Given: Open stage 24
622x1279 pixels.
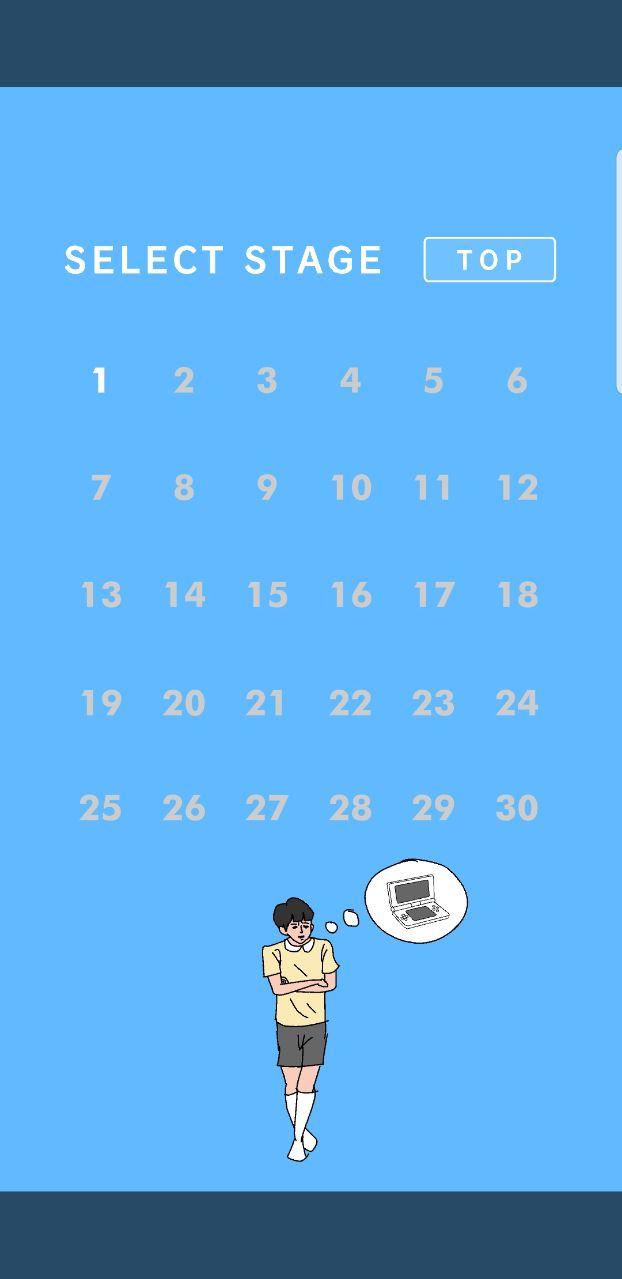Looking at the screenshot, I should (517, 703).
